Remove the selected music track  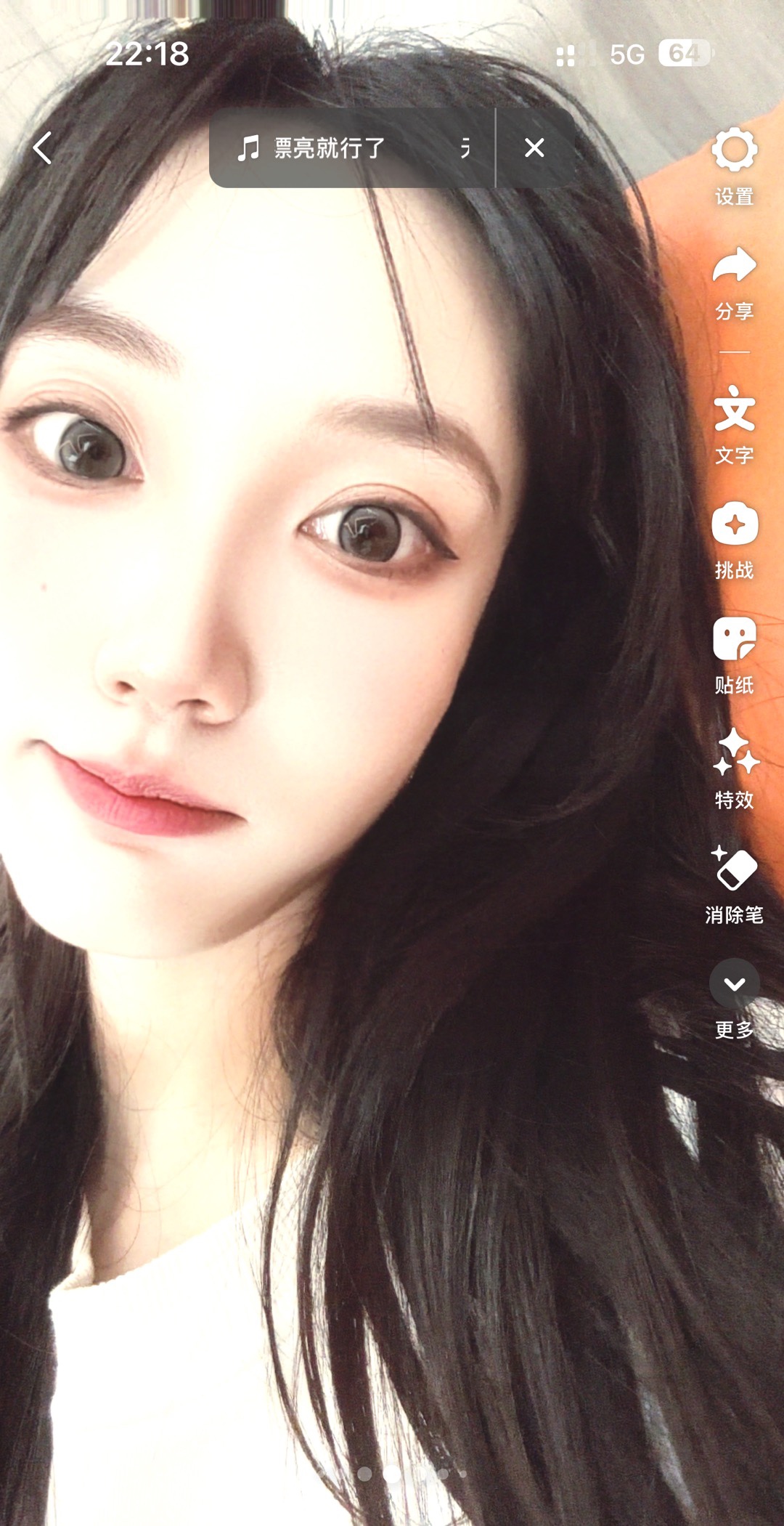pos(534,148)
